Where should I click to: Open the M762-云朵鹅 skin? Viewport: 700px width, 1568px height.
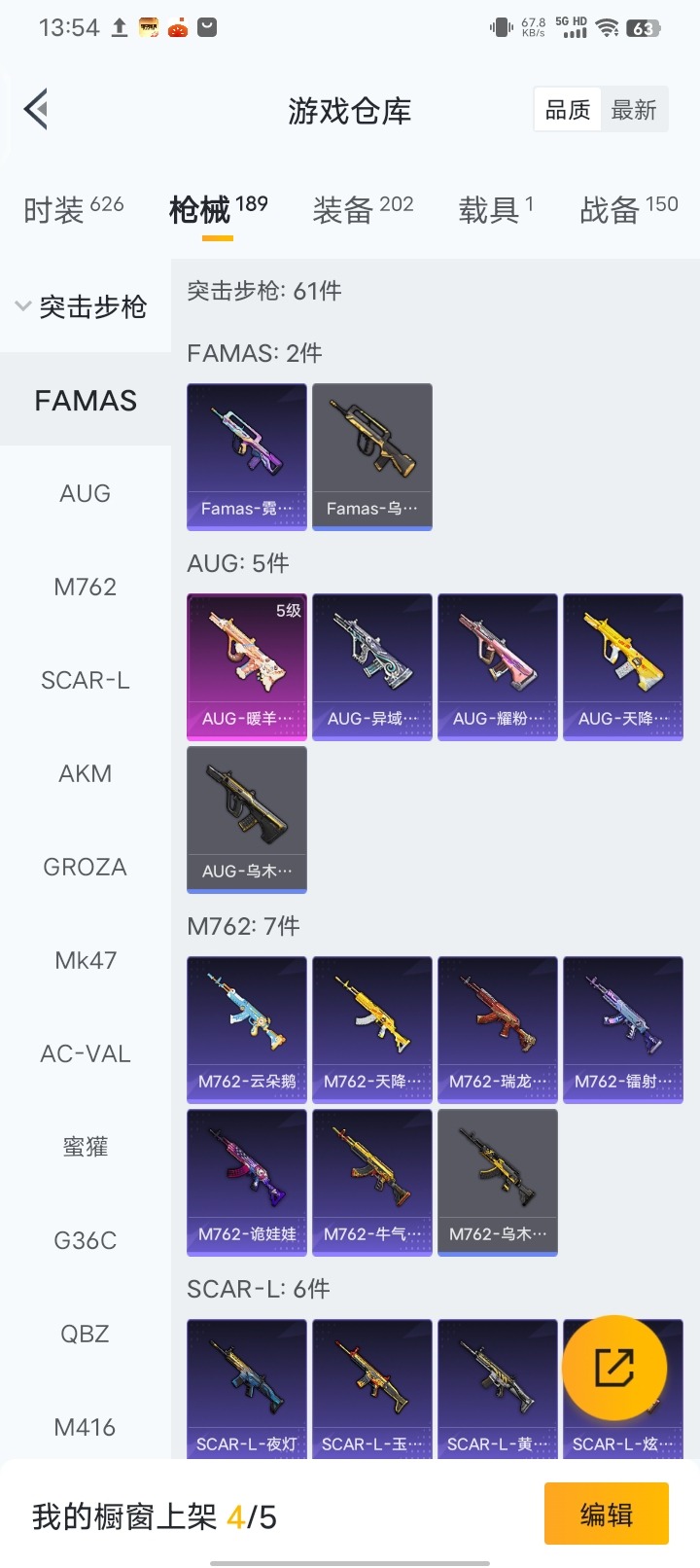pyautogui.click(x=247, y=1029)
